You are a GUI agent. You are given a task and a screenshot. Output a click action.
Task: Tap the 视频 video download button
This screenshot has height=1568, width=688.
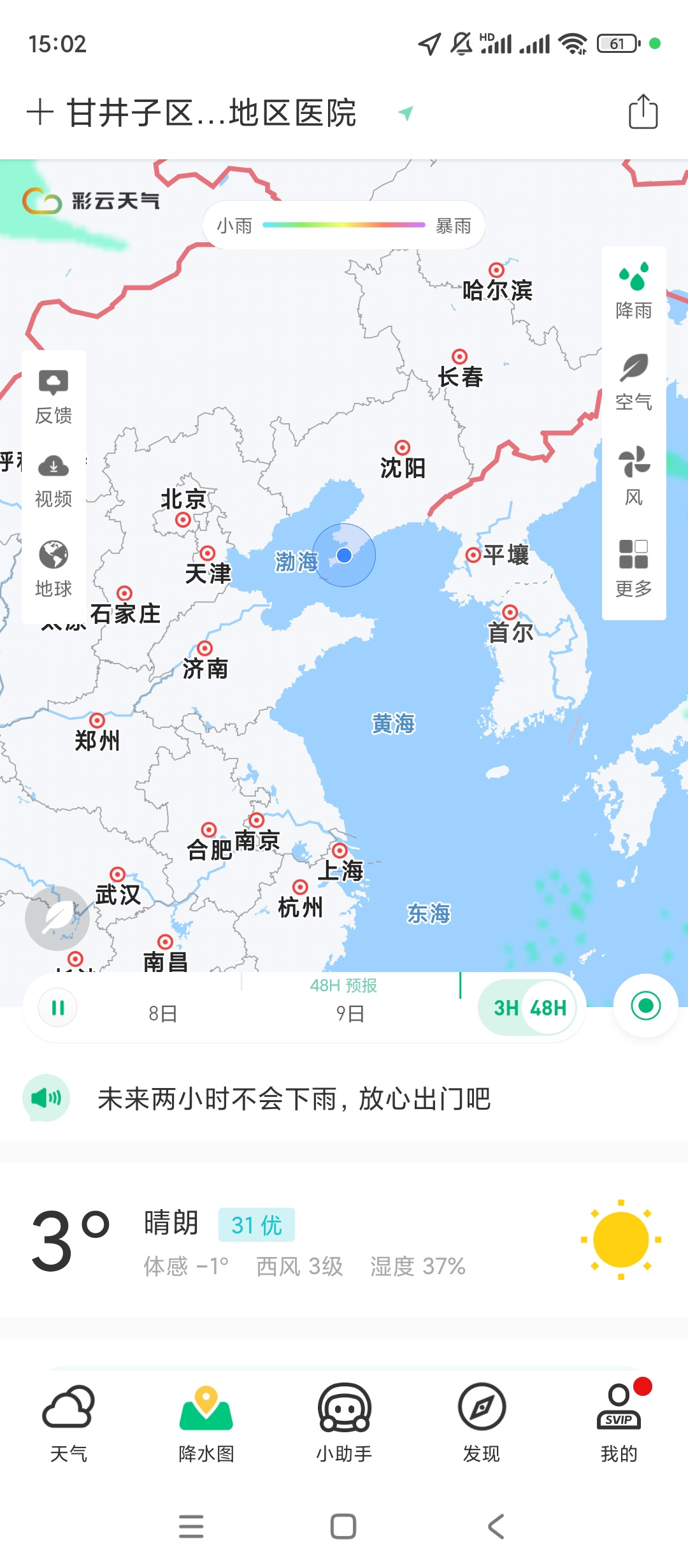tap(54, 480)
